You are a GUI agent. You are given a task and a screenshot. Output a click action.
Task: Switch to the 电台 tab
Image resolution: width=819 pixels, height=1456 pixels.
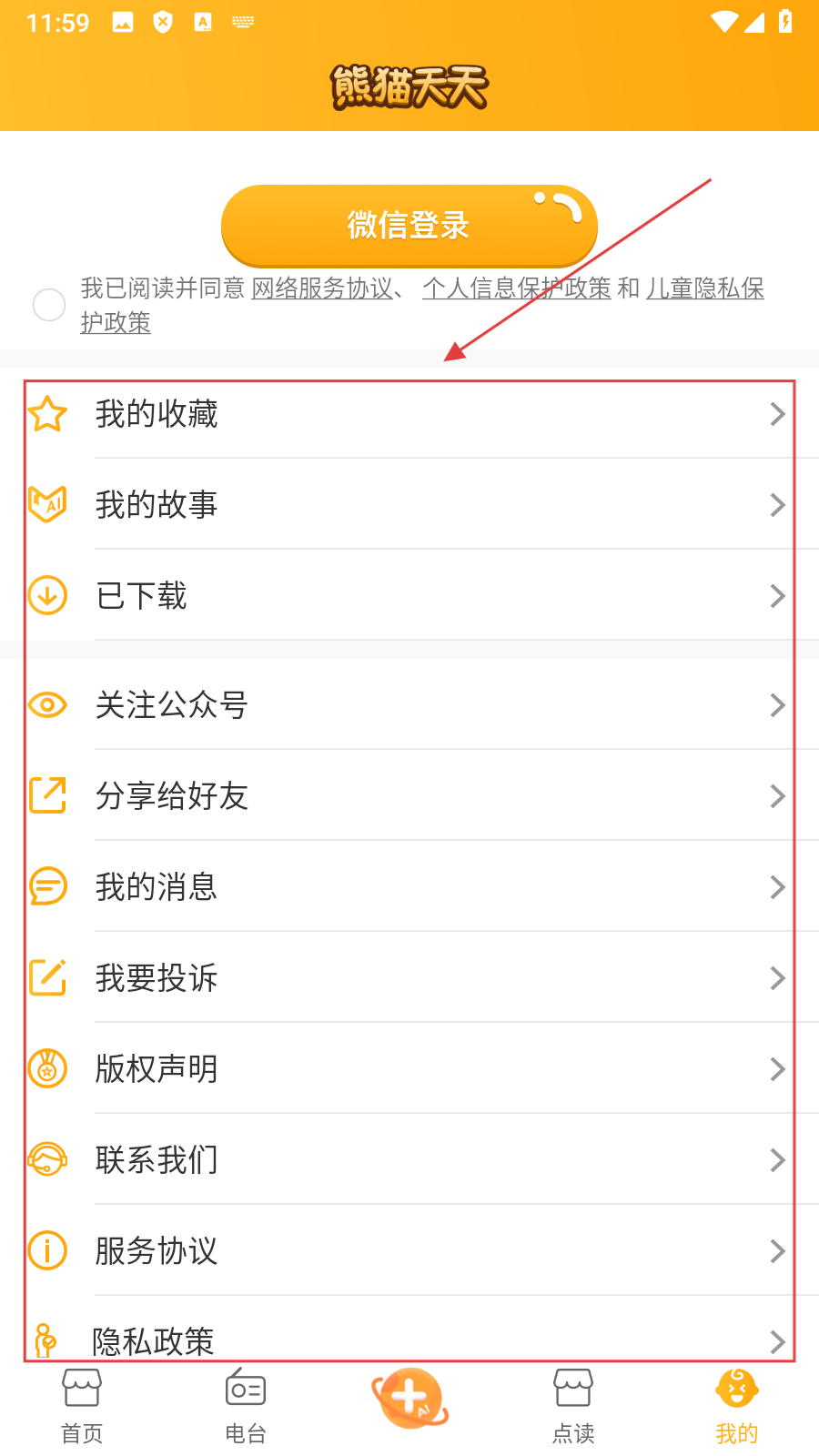[x=246, y=1407]
